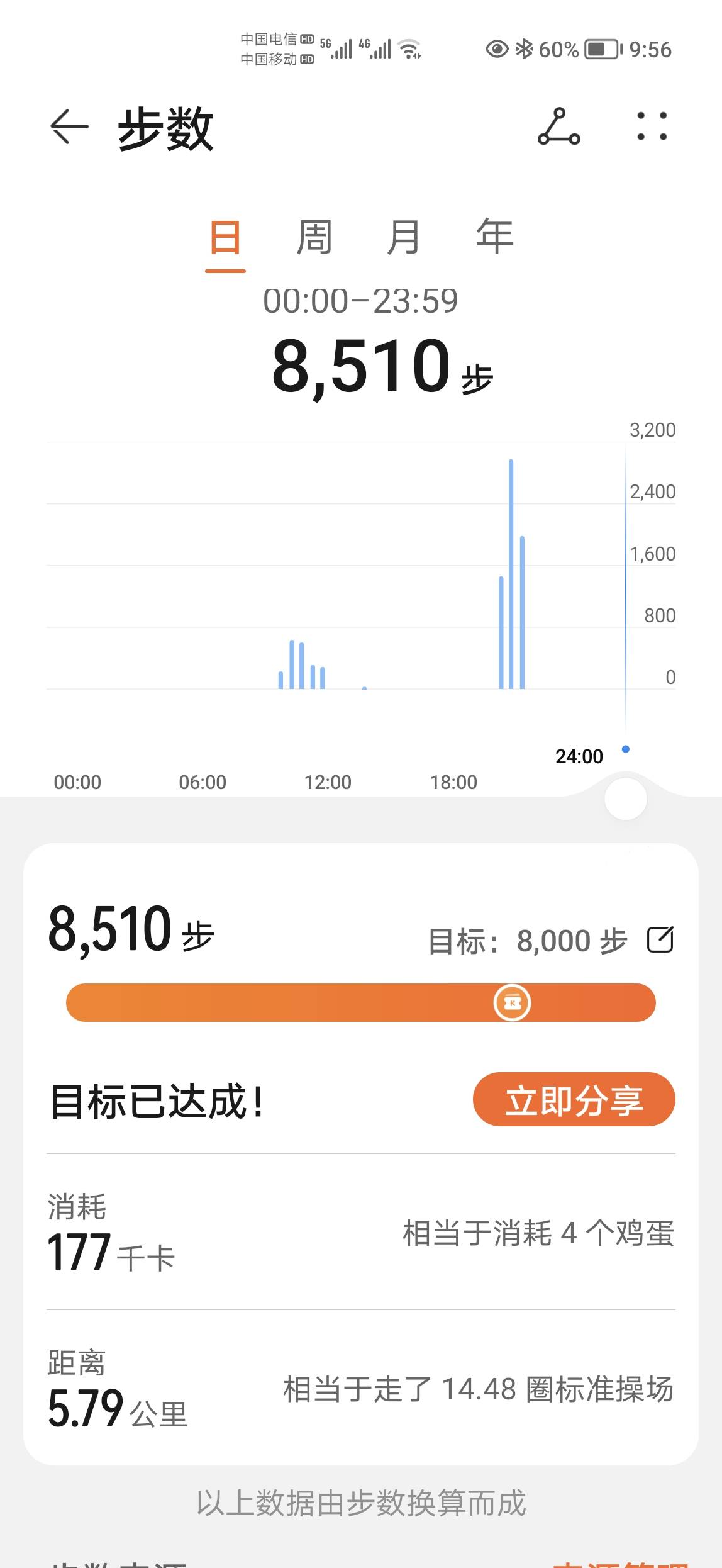Viewport: 722px width, 1568px height.
Task: Select the Bluetooth icon in the status bar
Action: [x=525, y=48]
